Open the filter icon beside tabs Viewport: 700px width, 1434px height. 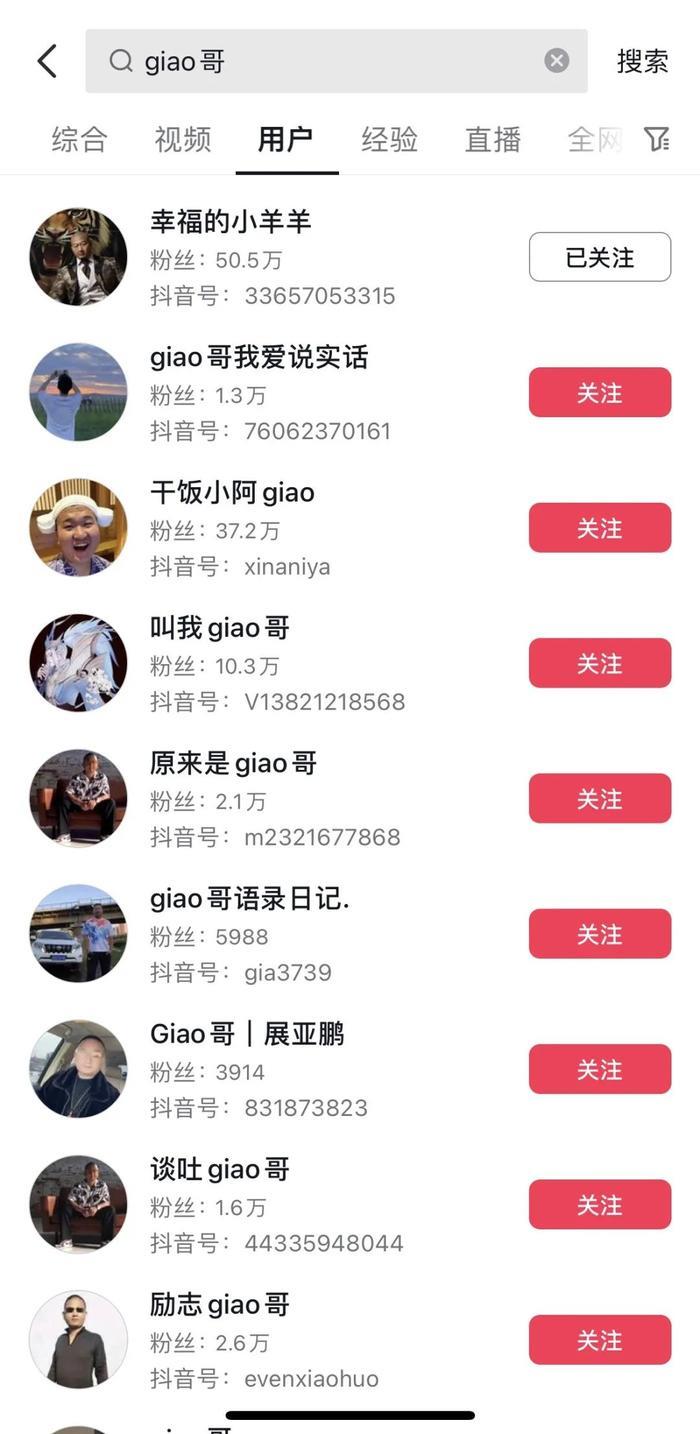pos(656,139)
